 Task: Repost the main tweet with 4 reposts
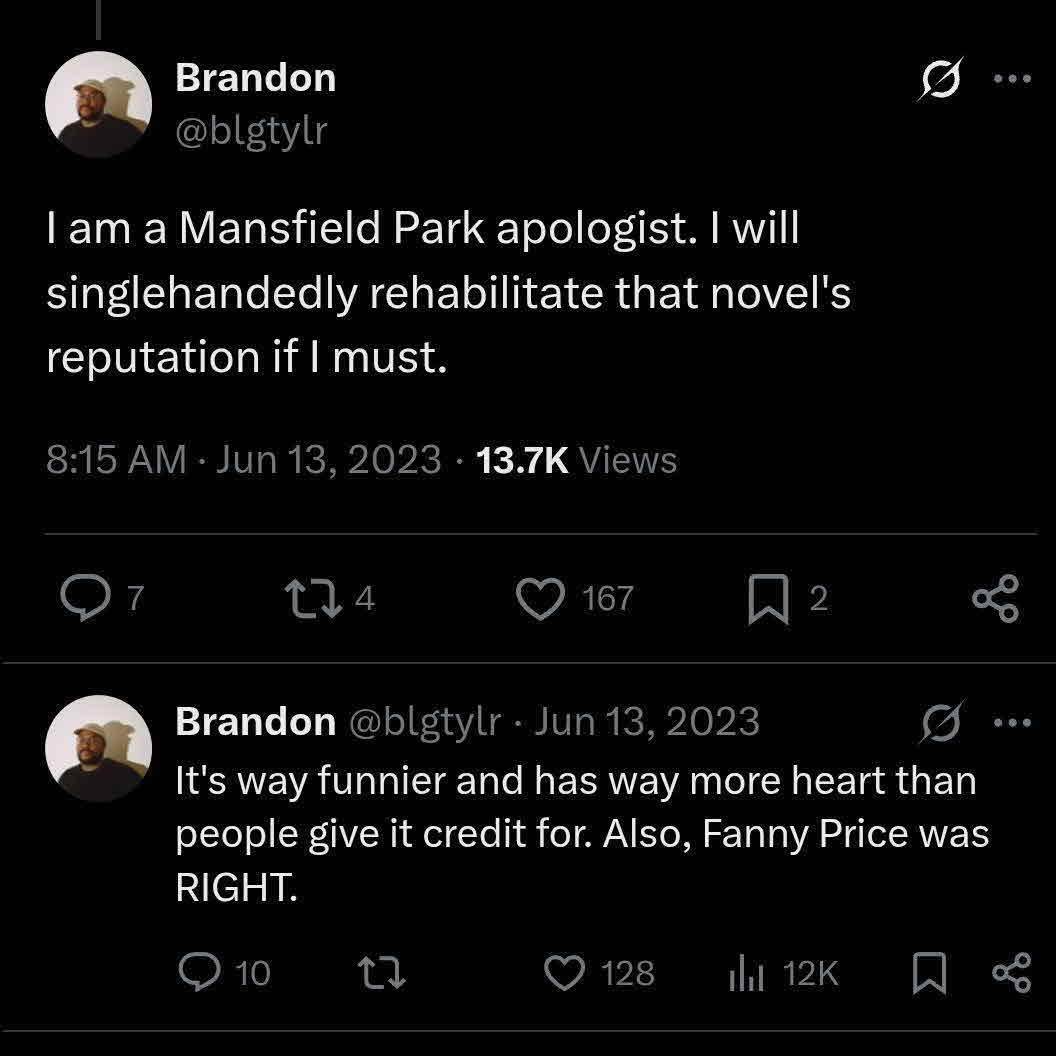click(x=301, y=597)
